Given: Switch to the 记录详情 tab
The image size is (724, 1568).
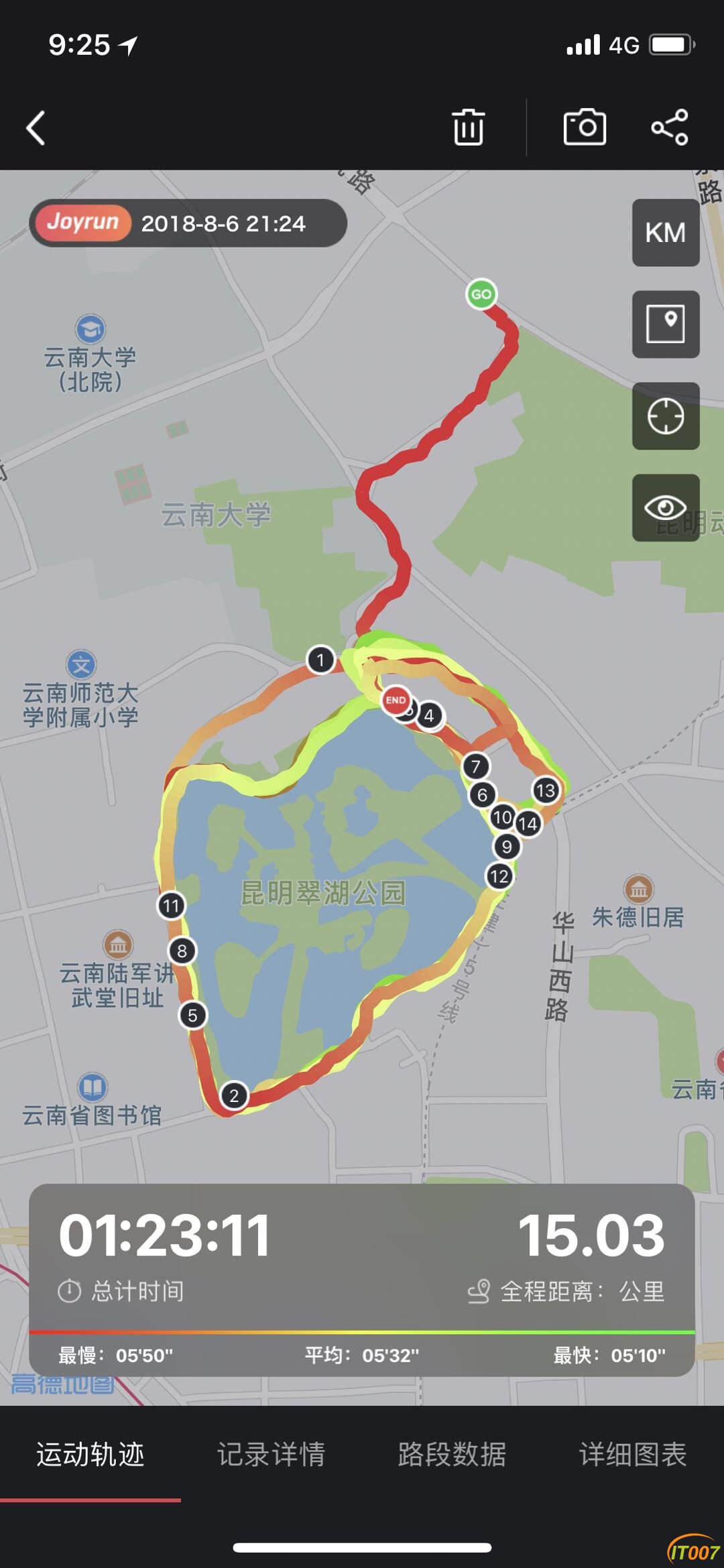Looking at the screenshot, I should tap(271, 1454).
